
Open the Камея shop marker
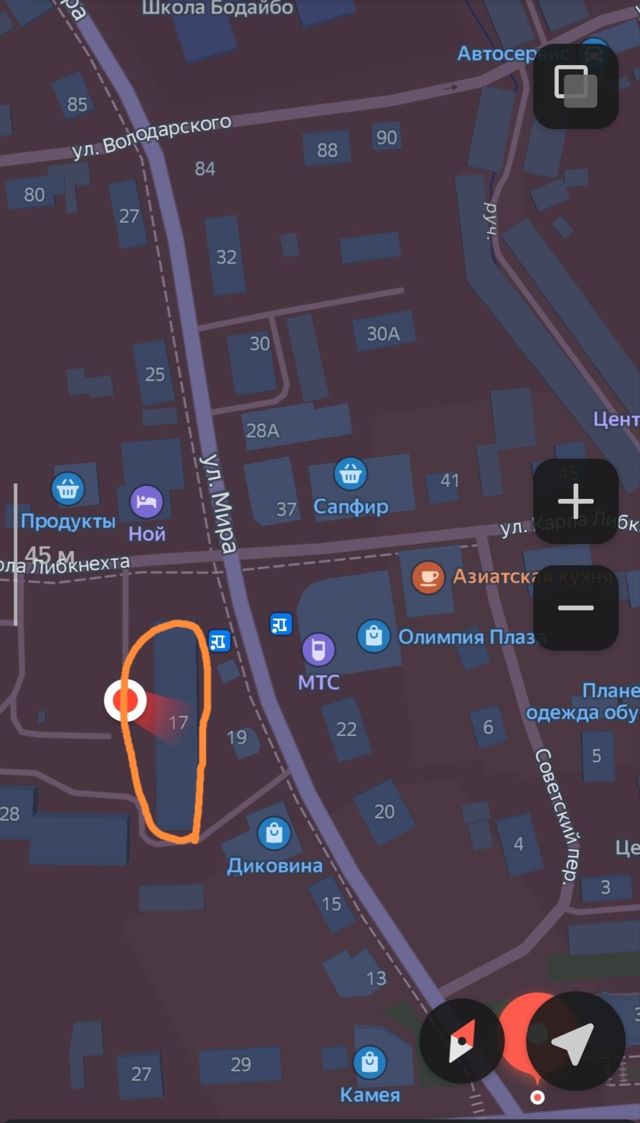click(370, 1061)
